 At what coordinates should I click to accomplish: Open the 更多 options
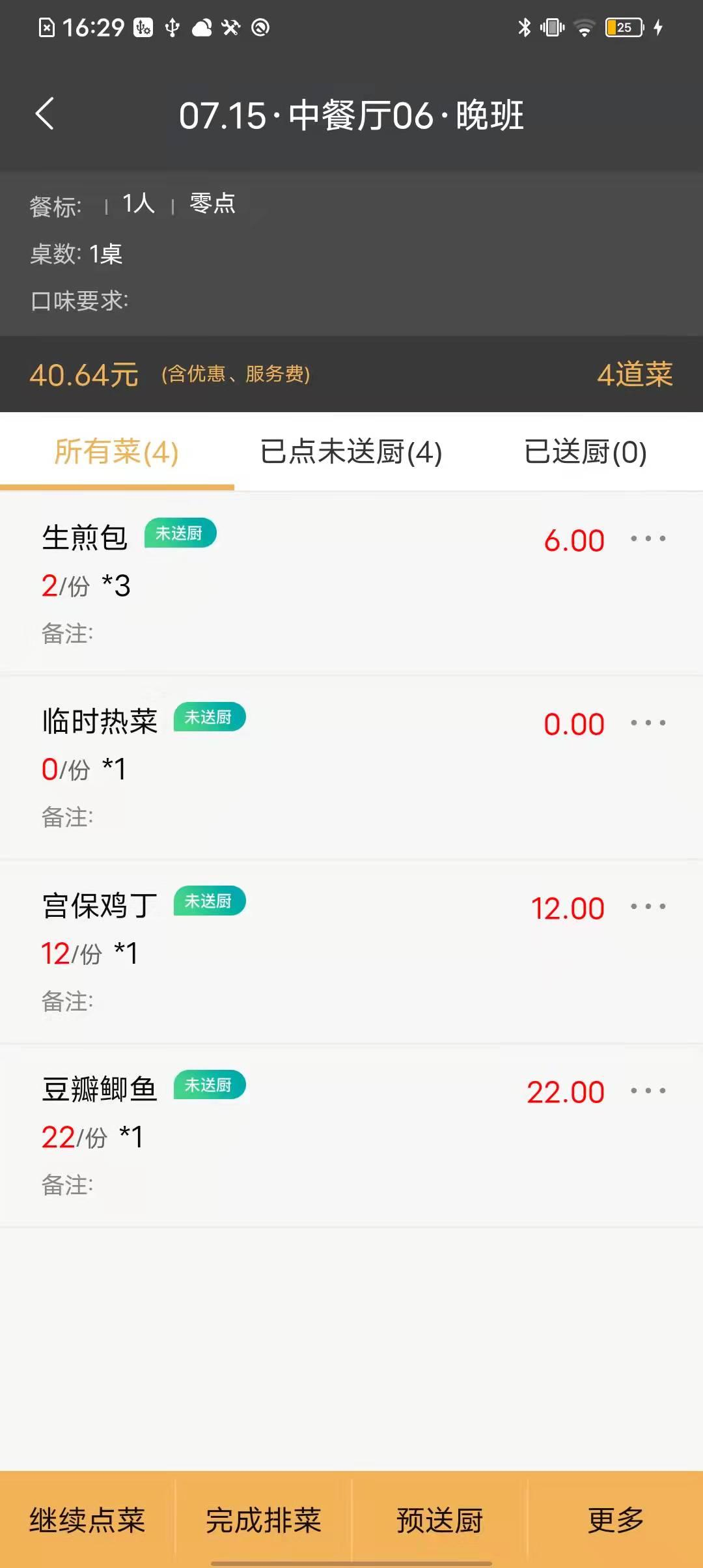(x=615, y=1521)
